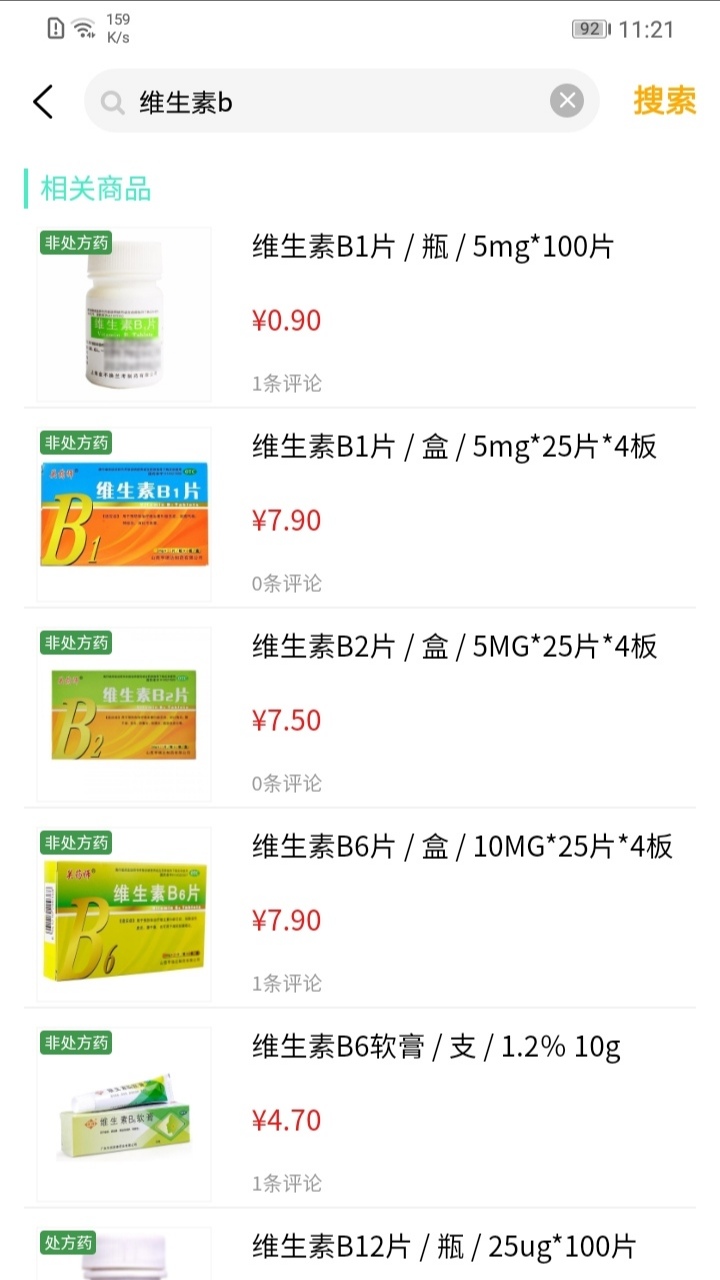View 维生素B6片 盒 10MG*25片*4板 details
This screenshot has height=1280, width=720.
coord(462,846)
